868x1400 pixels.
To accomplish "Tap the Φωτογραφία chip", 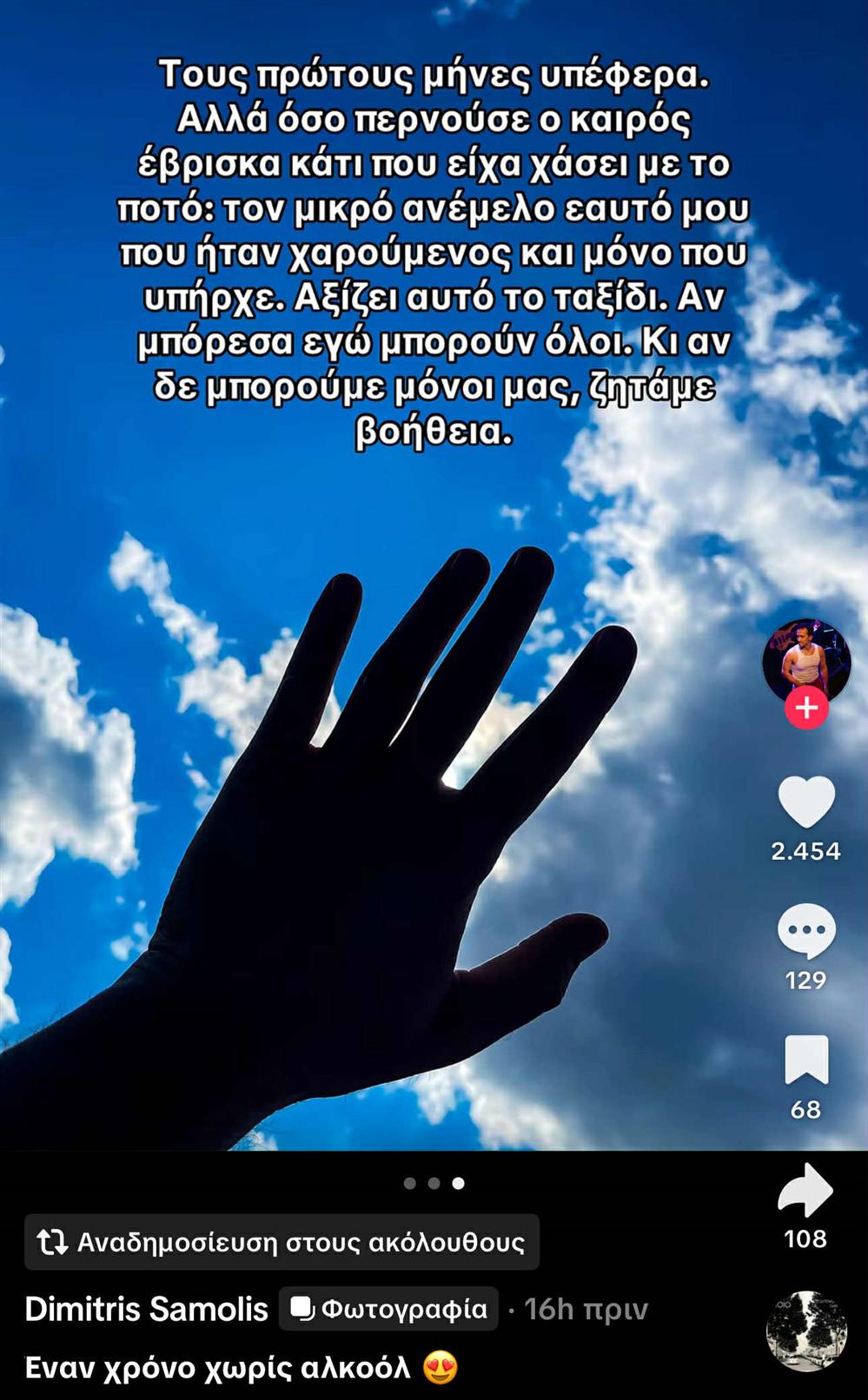I will click(388, 1309).
